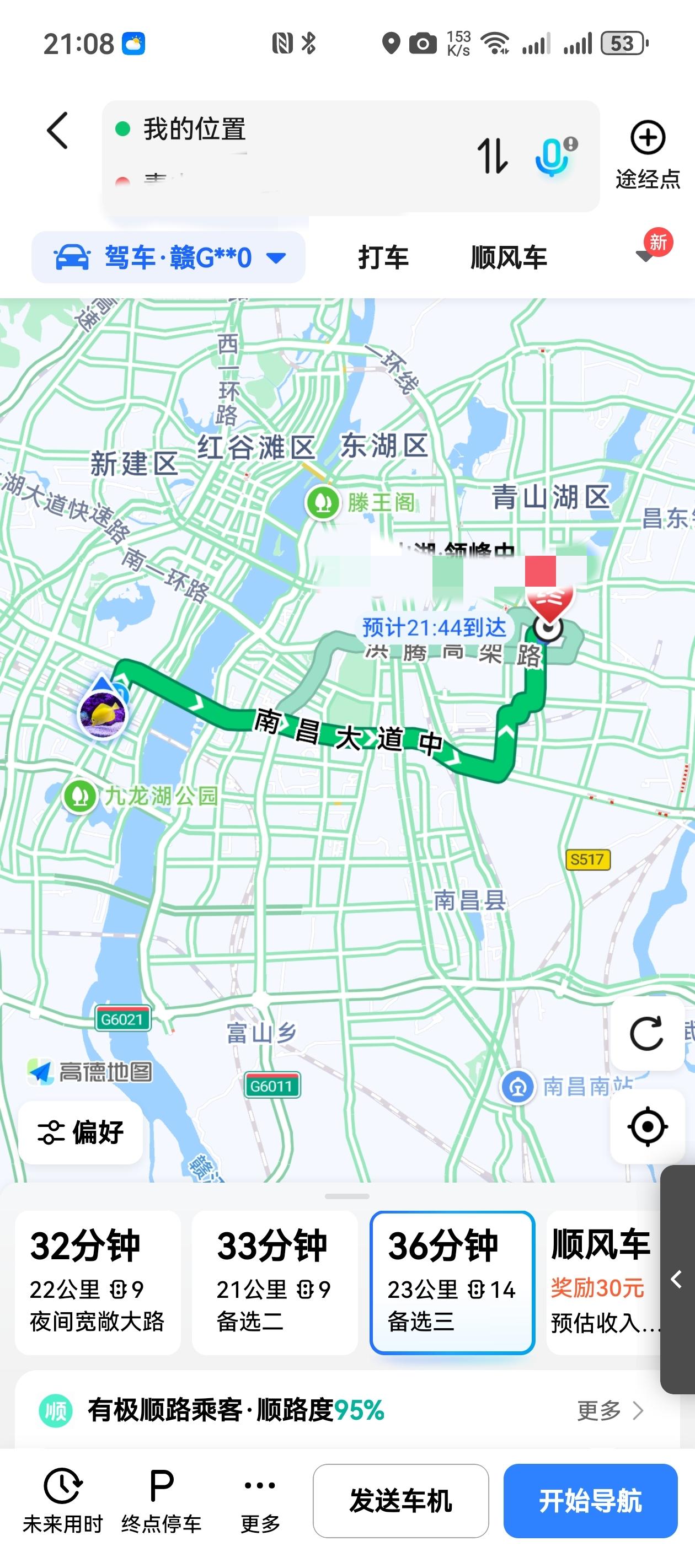Swap start and destination locations

491,155
